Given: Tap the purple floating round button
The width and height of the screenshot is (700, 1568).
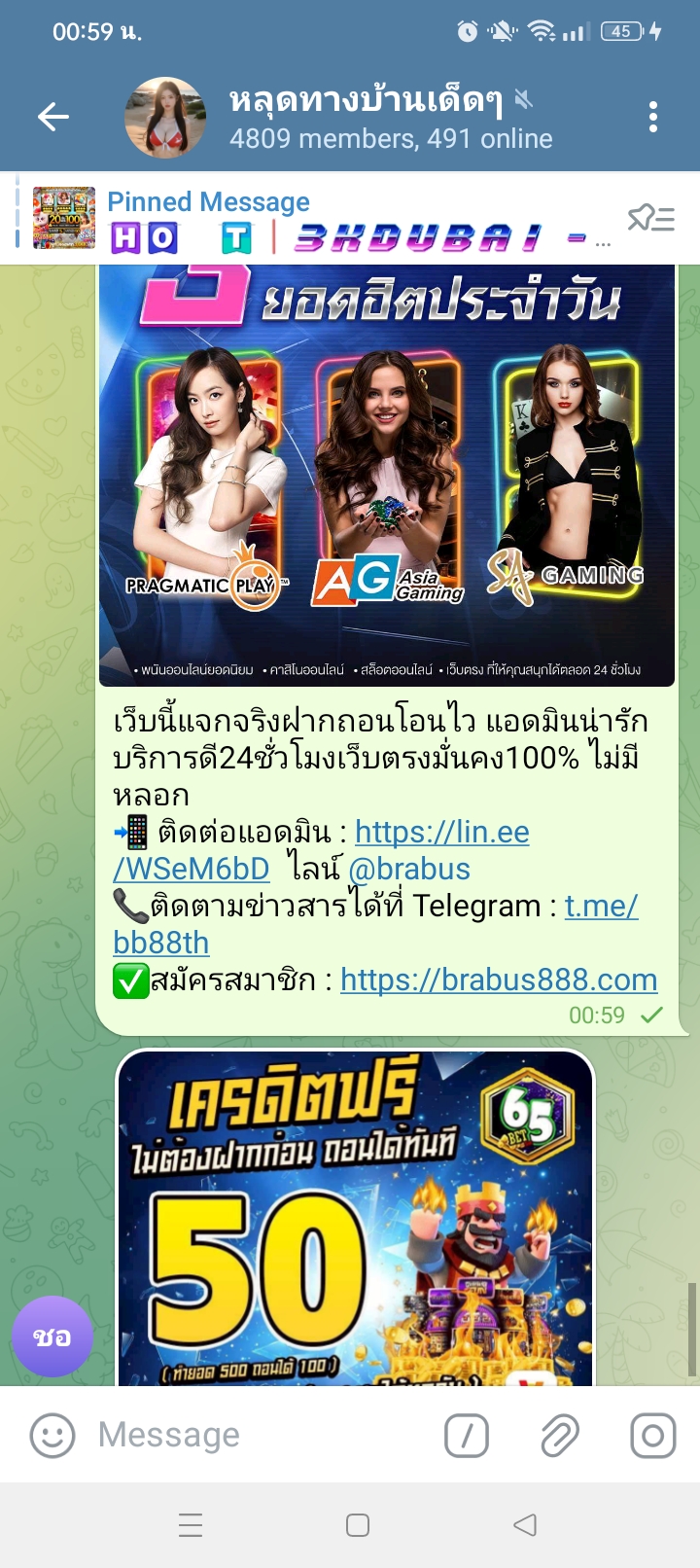Looking at the screenshot, I should 52,1336.
